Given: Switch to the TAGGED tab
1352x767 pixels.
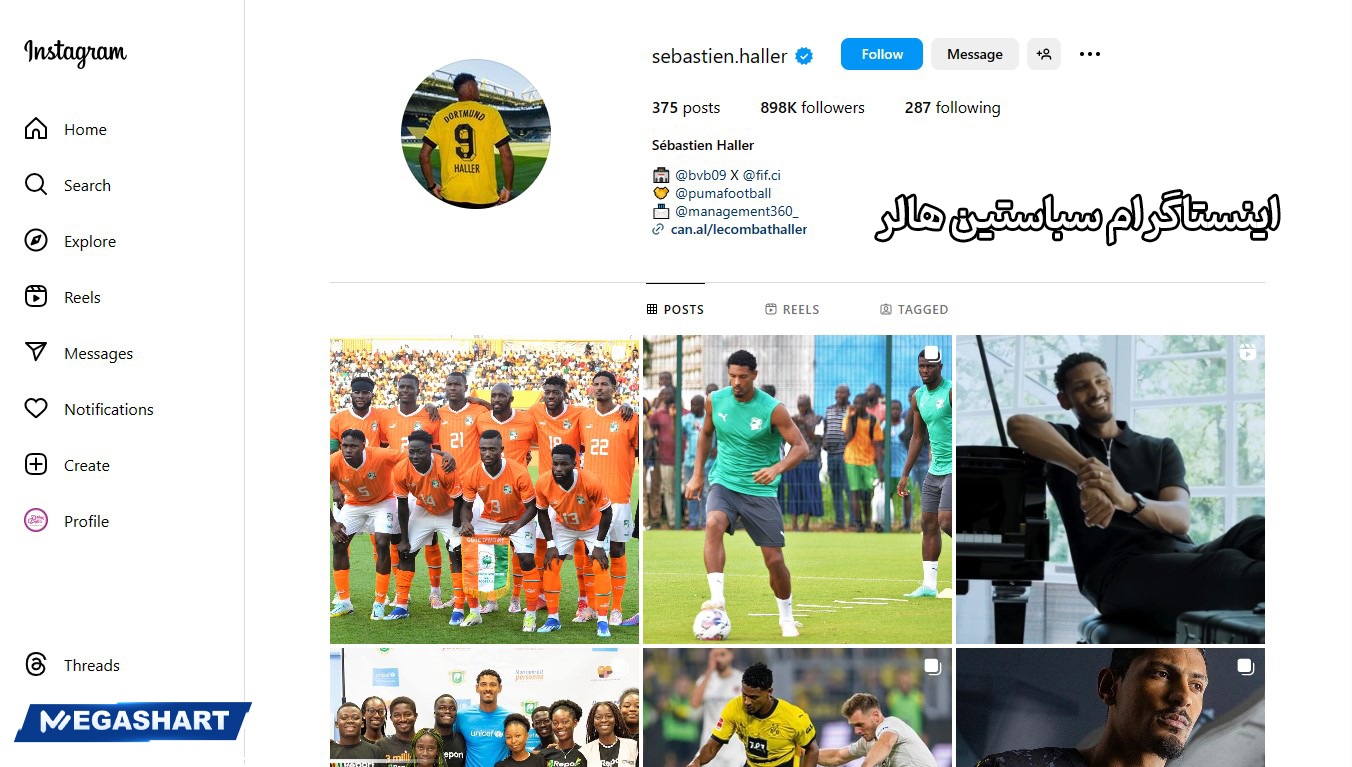Looking at the screenshot, I should pyautogui.click(x=913, y=309).
